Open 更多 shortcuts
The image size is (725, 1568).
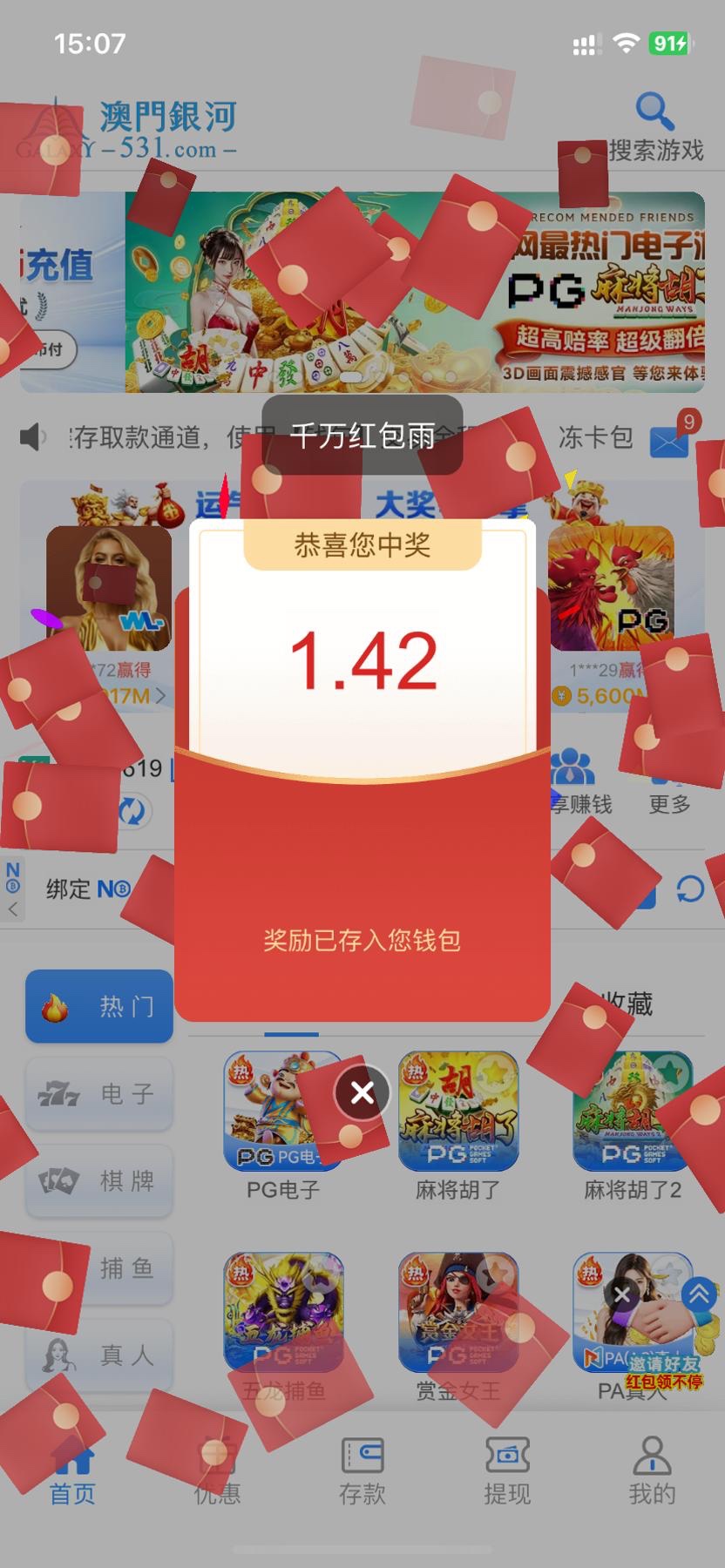(669, 782)
